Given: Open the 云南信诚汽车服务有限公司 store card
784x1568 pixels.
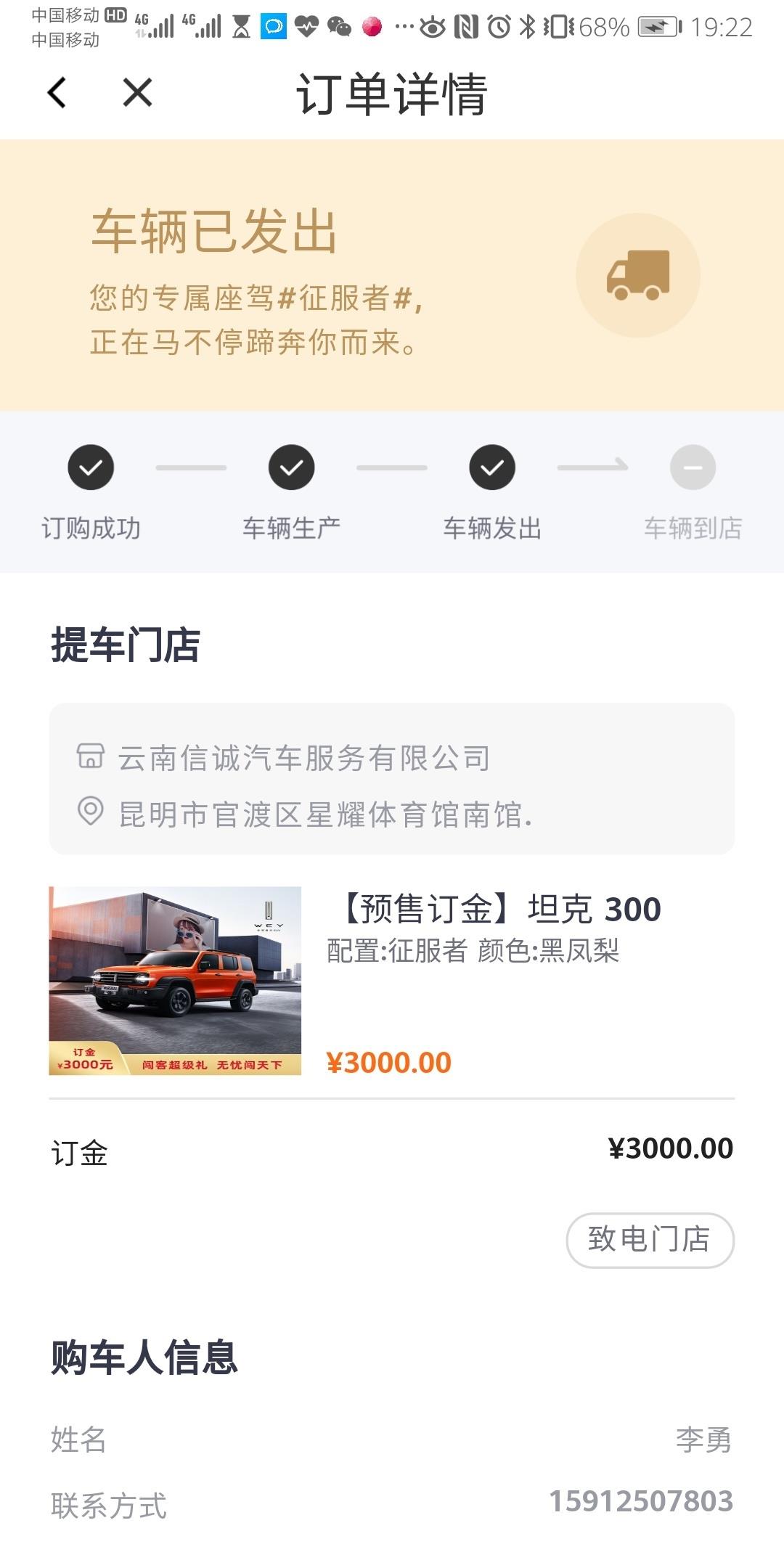Looking at the screenshot, I should pyautogui.click(x=392, y=778).
